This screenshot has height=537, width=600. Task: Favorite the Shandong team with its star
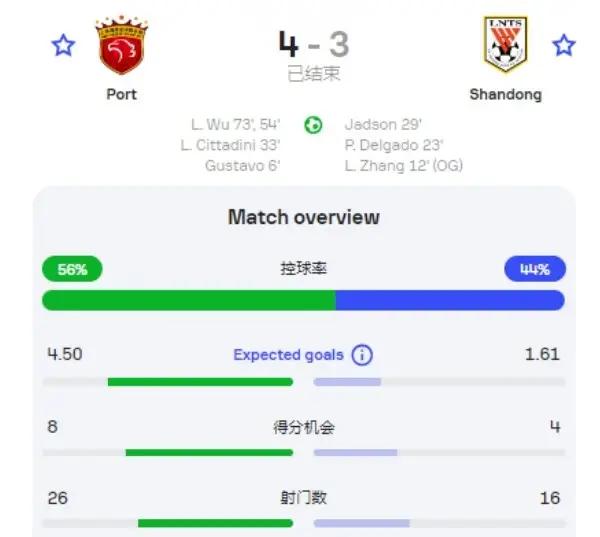pos(564,46)
